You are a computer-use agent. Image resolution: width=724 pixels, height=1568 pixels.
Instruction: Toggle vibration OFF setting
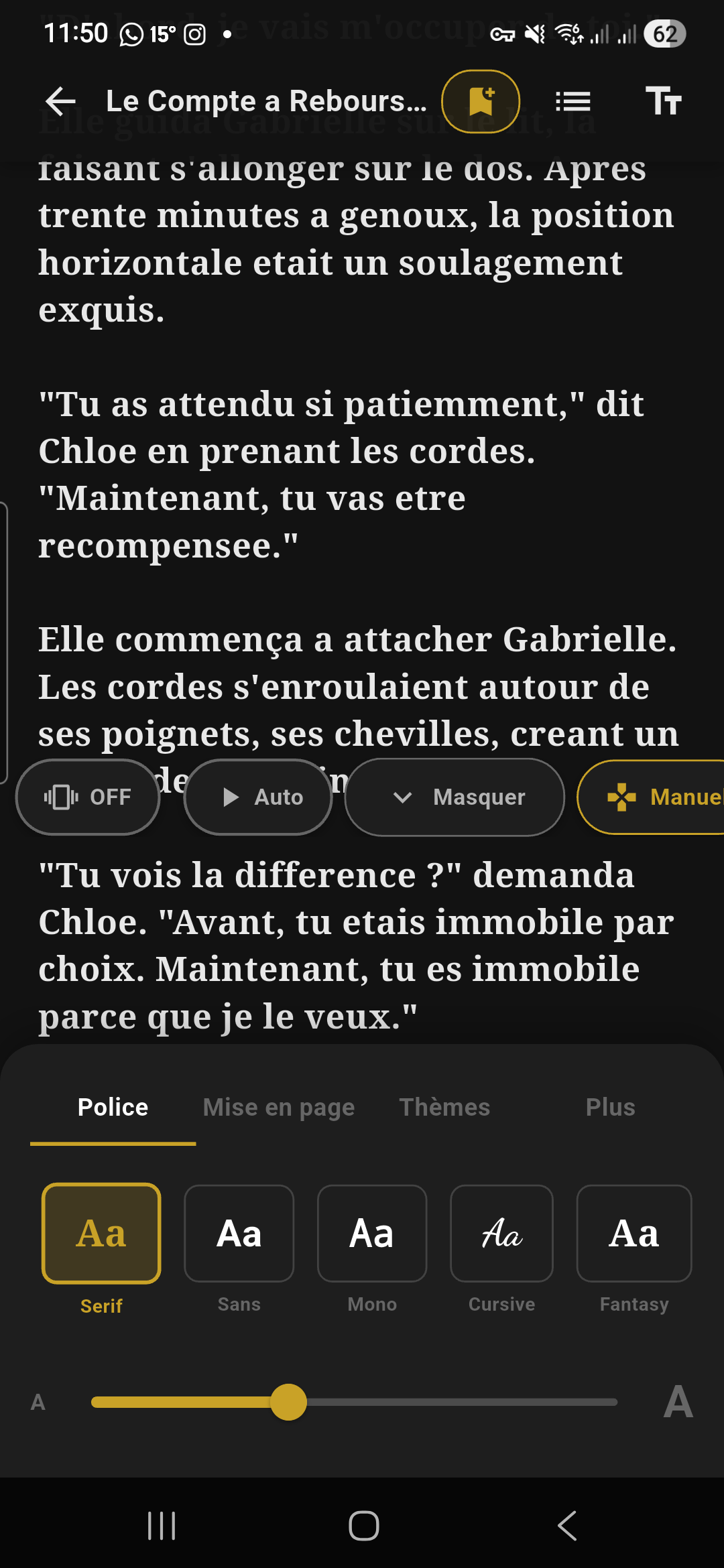(88, 797)
